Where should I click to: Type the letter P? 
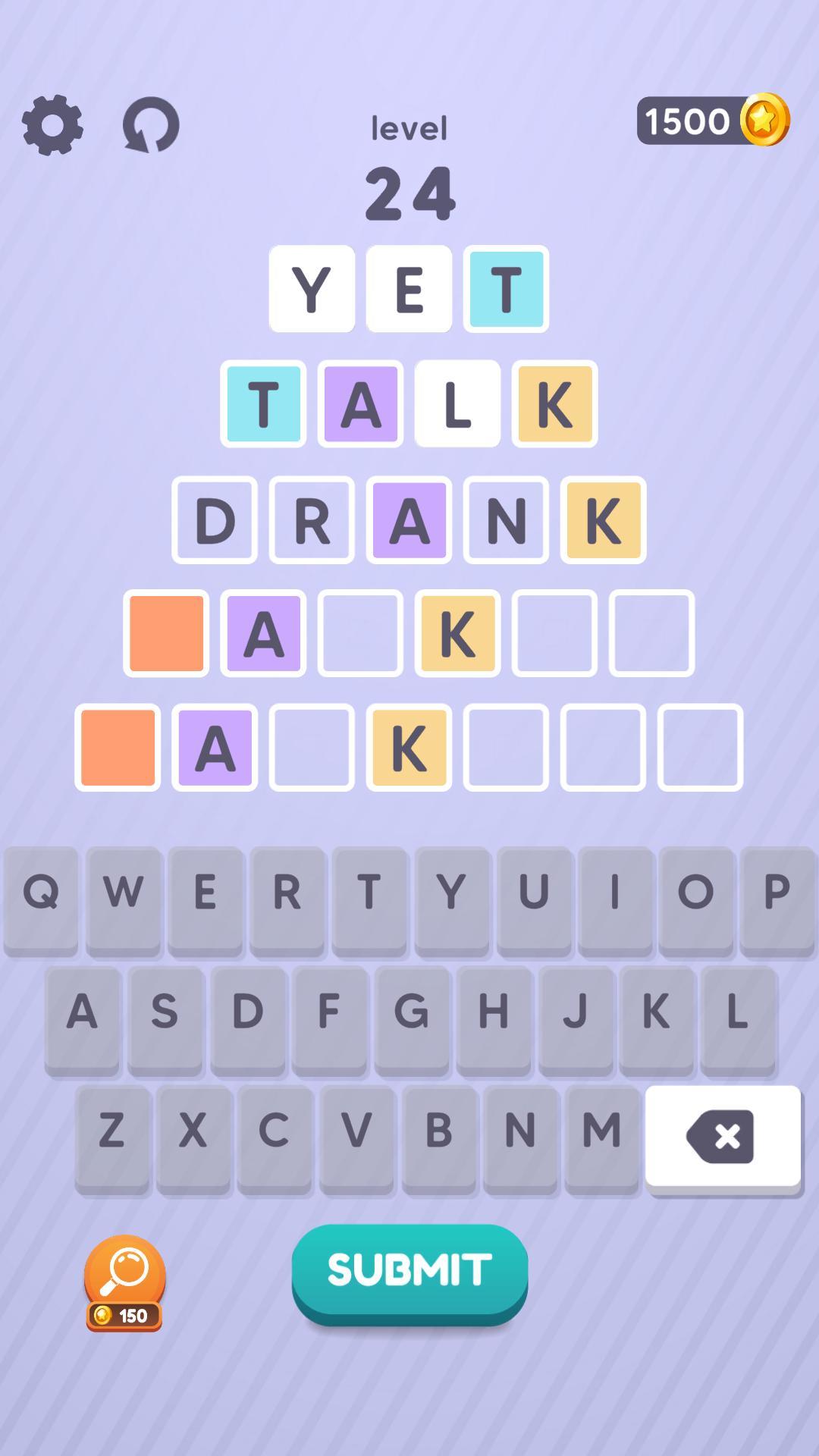click(777, 892)
